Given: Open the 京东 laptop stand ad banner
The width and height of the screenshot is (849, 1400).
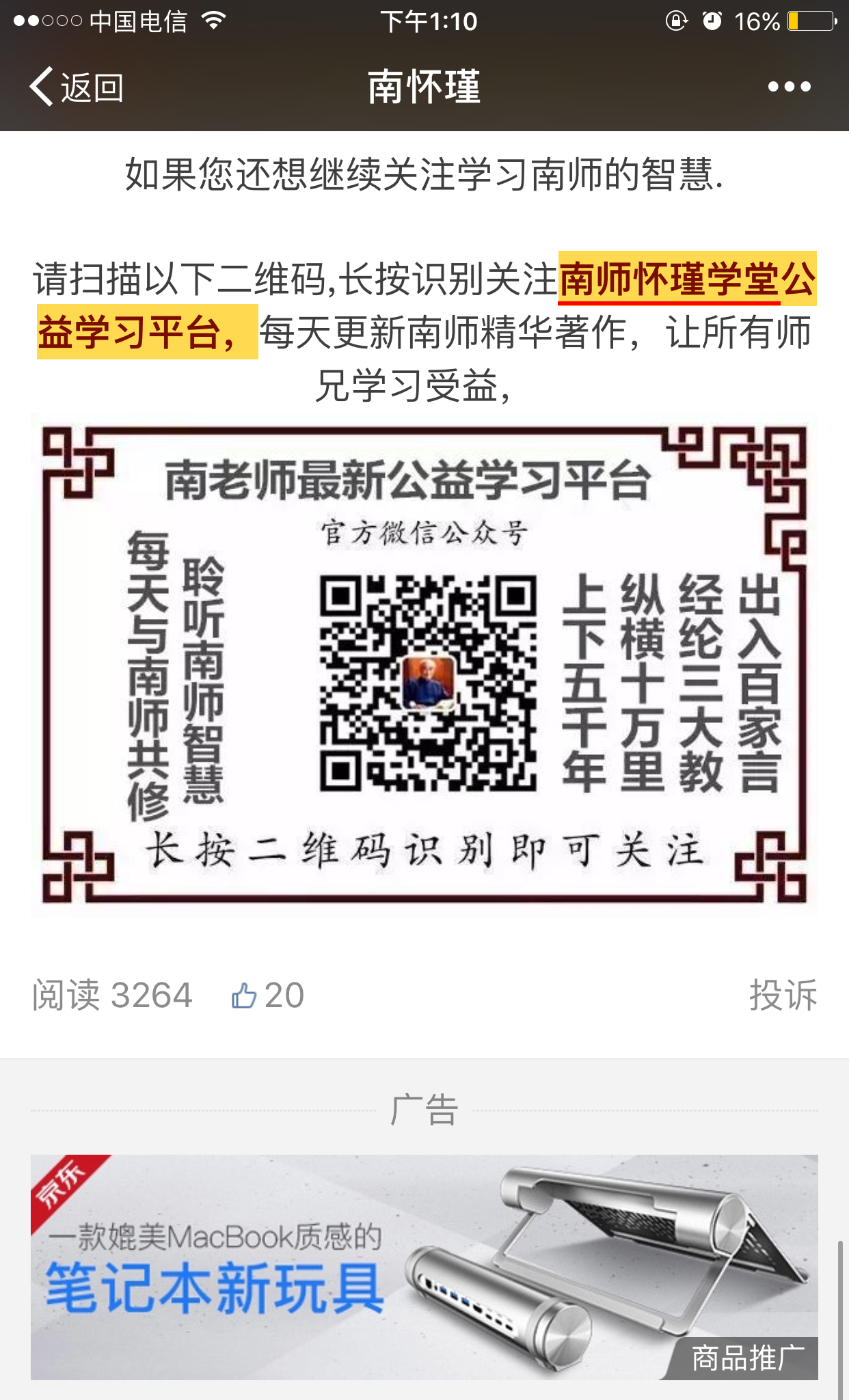Looking at the screenshot, I should [x=424, y=1266].
